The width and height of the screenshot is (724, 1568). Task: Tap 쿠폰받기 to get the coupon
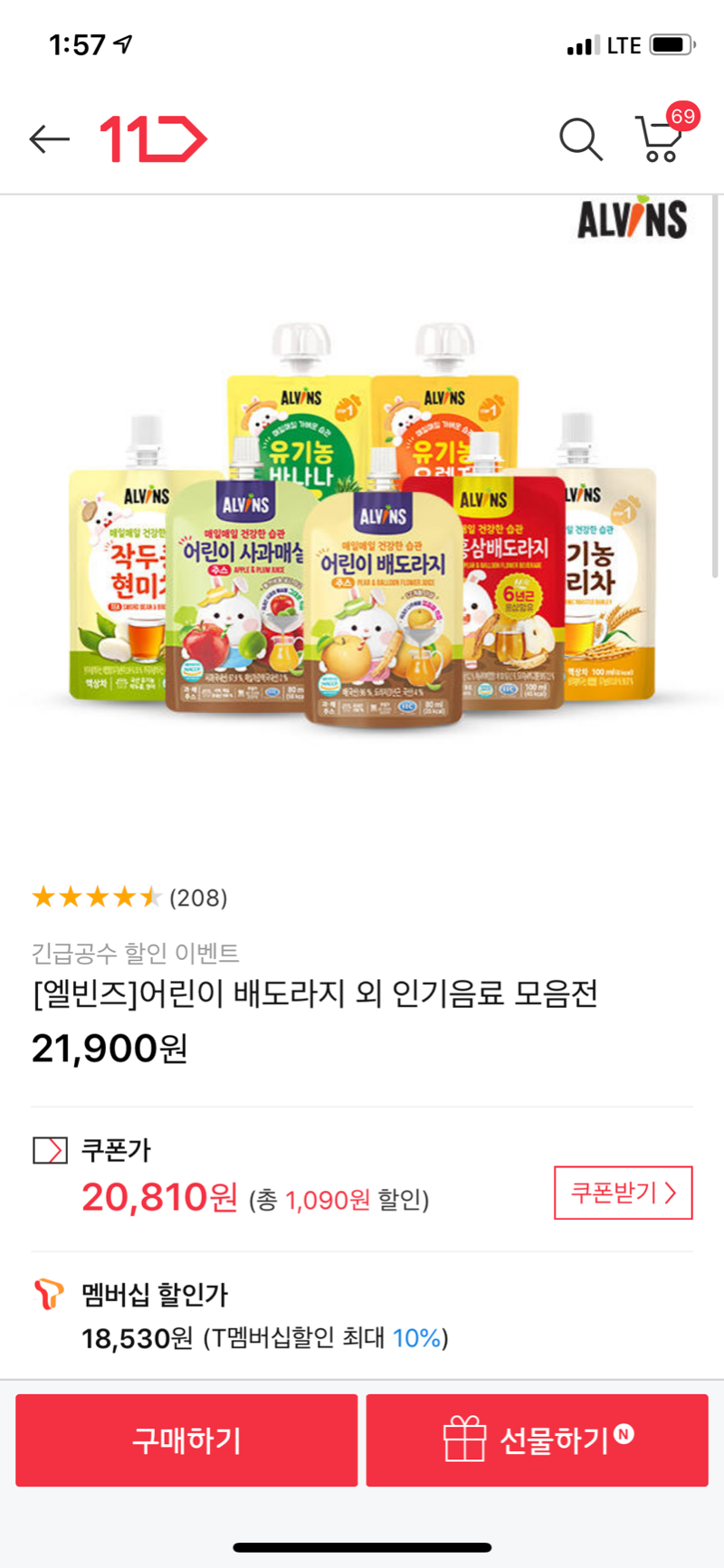[x=623, y=1193]
